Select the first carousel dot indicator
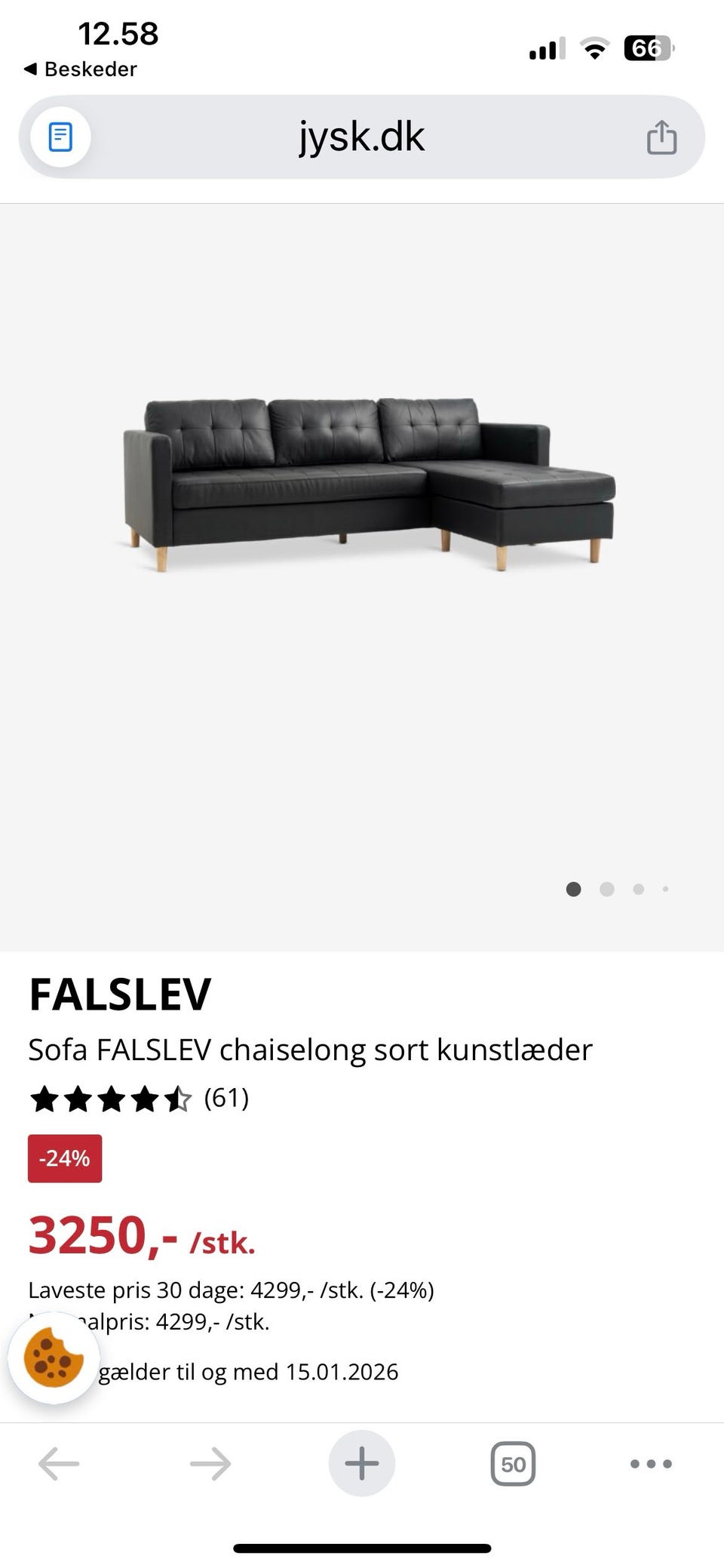This screenshot has height=1568, width=724. [x=574, y=890]
